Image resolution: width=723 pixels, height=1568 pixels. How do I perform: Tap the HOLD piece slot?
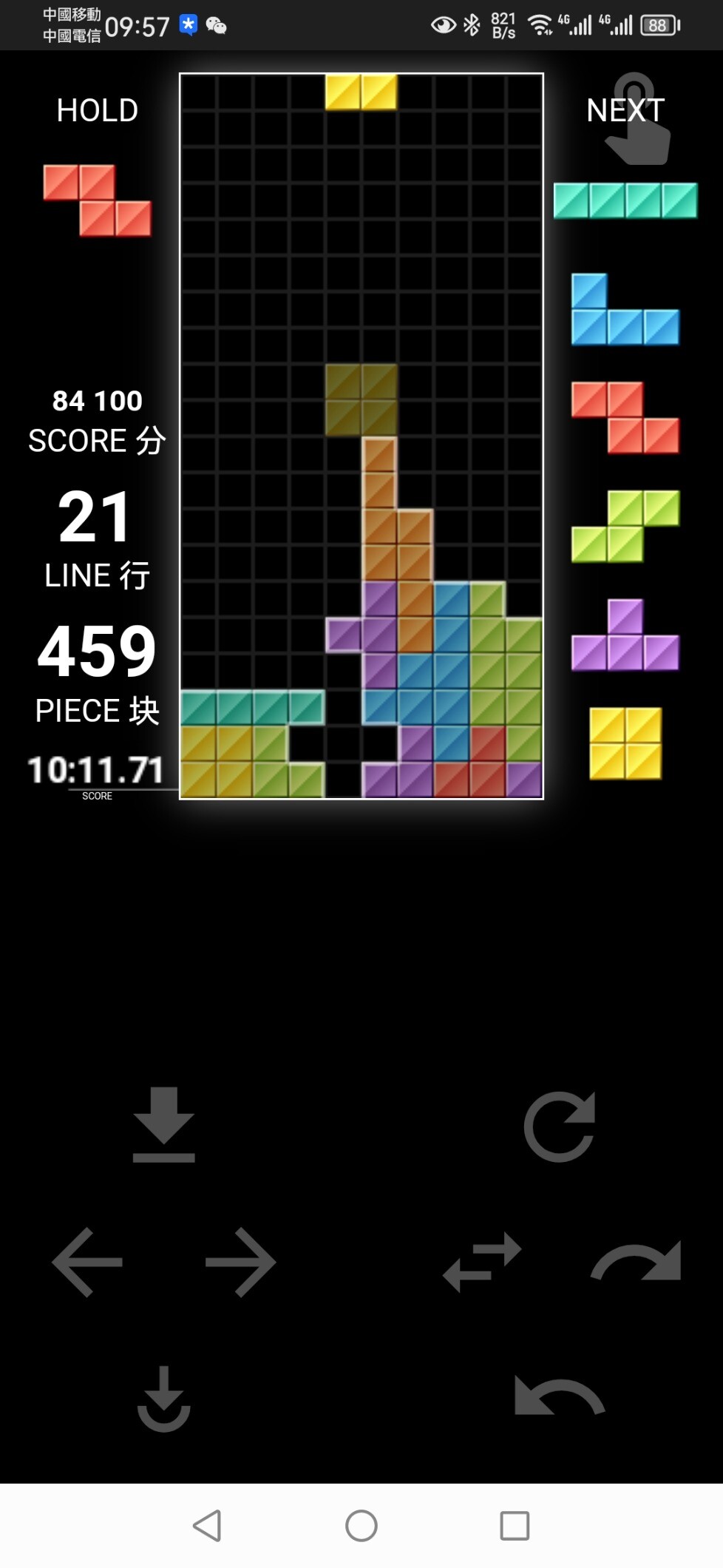point(97,200)
